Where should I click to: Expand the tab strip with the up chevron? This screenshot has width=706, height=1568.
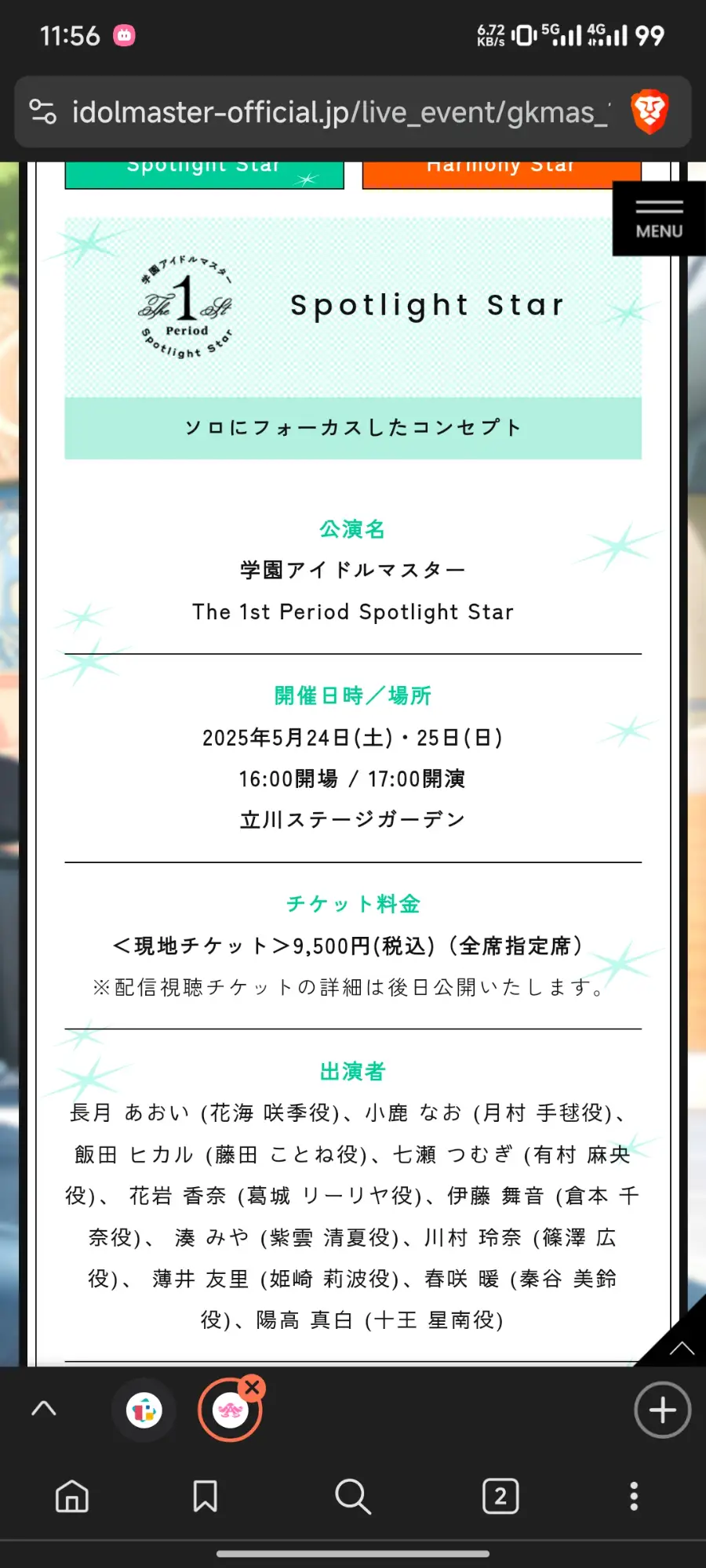click(44, 1409)
